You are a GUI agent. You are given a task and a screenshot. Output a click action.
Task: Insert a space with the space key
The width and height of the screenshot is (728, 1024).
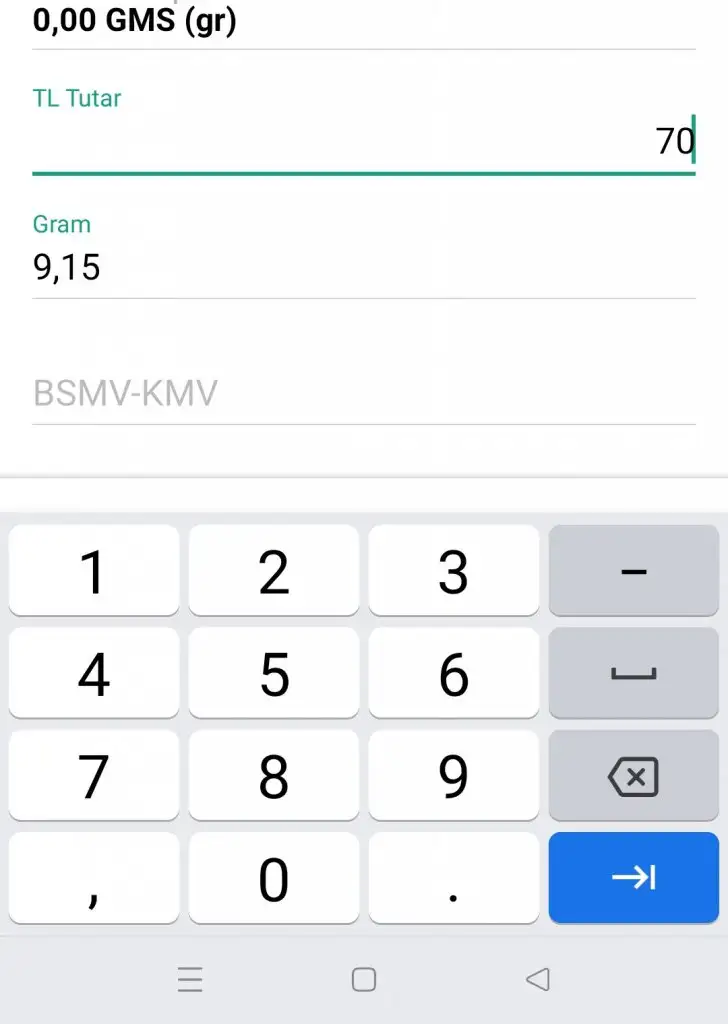(x=633, y=673)
